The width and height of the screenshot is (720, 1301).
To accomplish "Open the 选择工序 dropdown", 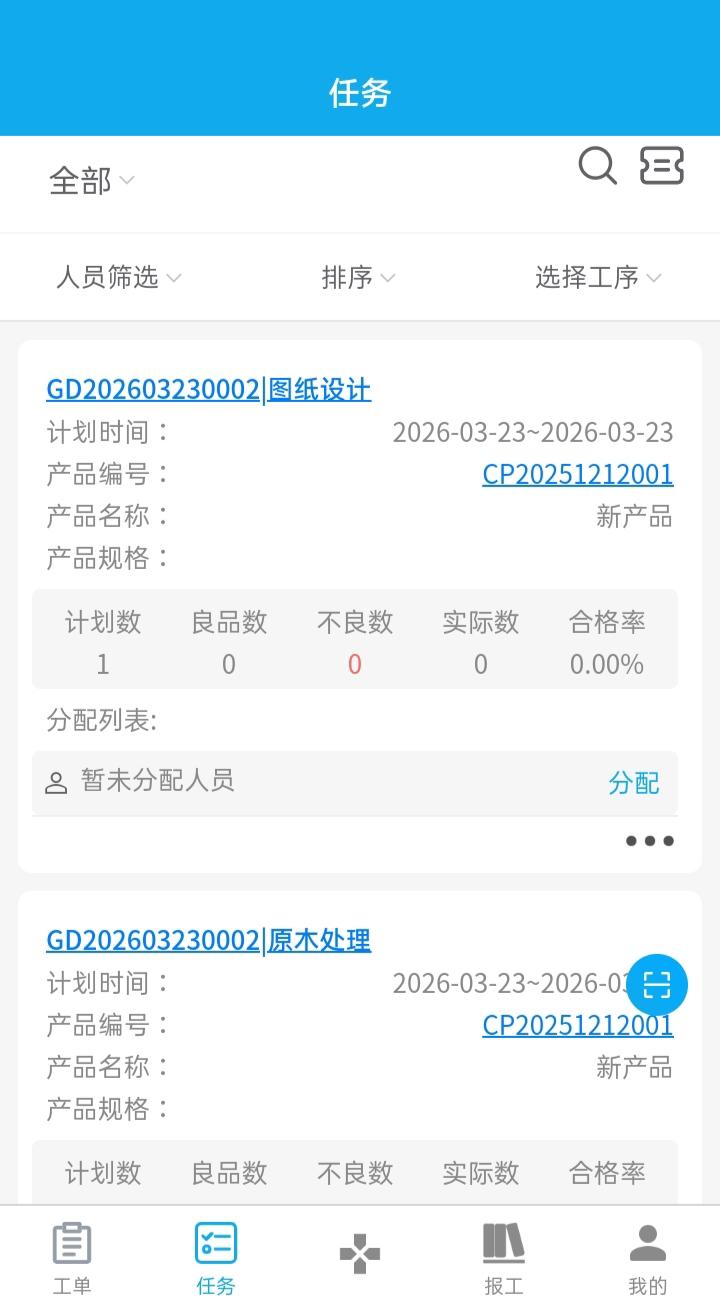I will [x=598, y=277].
